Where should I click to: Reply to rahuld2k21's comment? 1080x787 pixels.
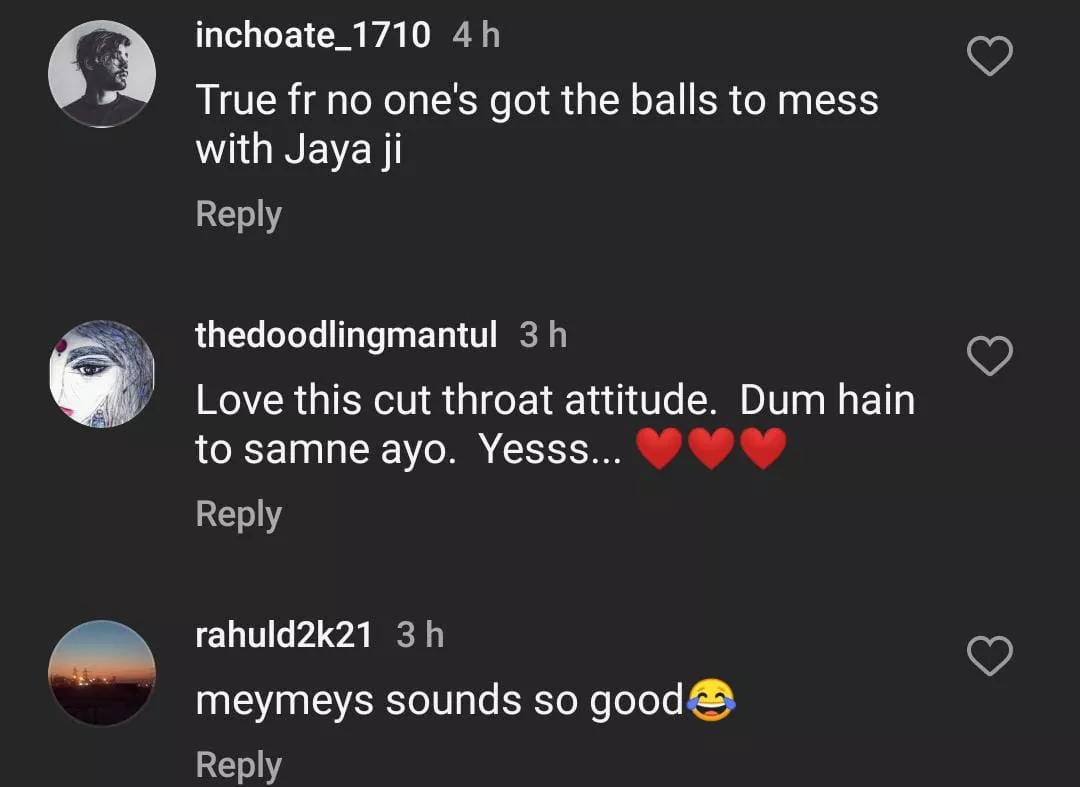point(238,764)
